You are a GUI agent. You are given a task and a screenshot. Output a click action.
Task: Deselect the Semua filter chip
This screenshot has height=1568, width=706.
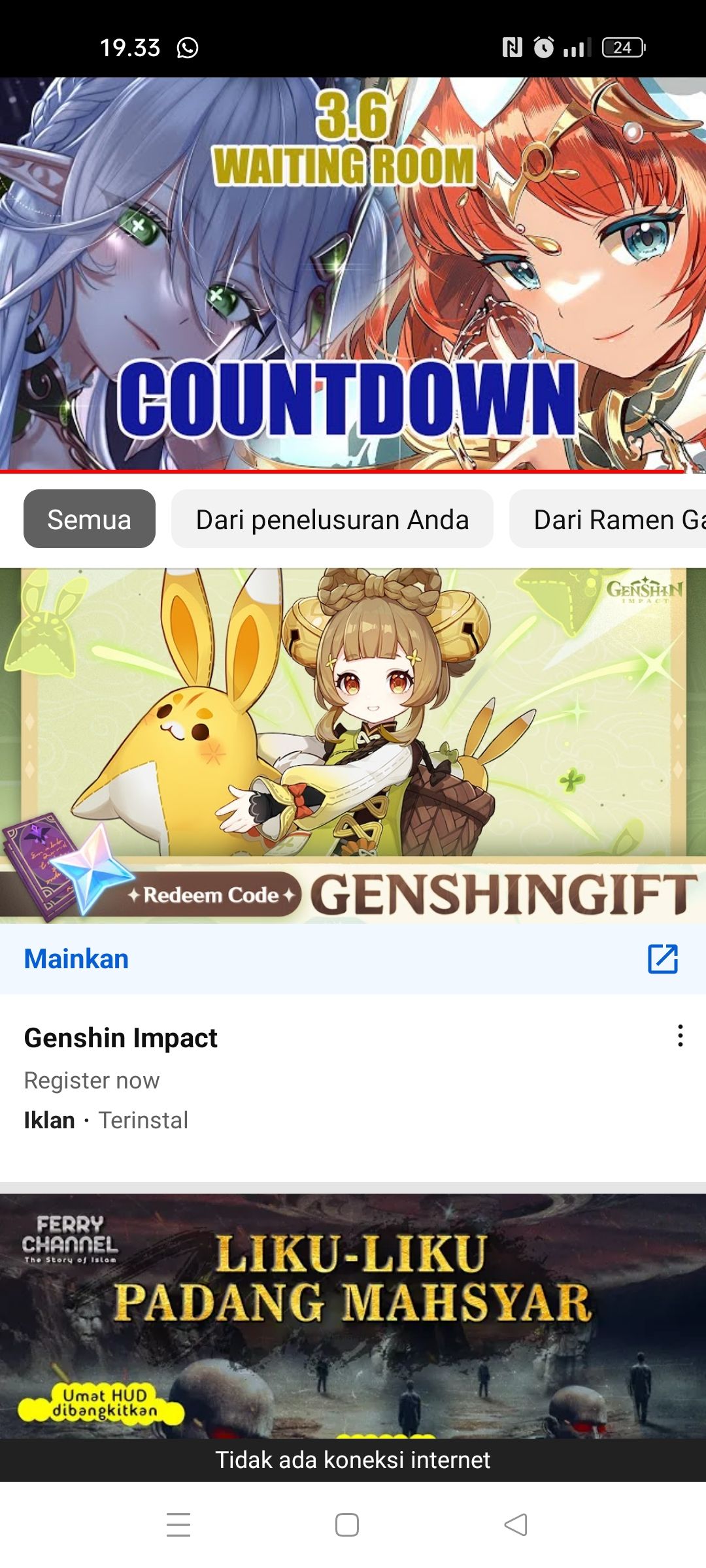90,519
